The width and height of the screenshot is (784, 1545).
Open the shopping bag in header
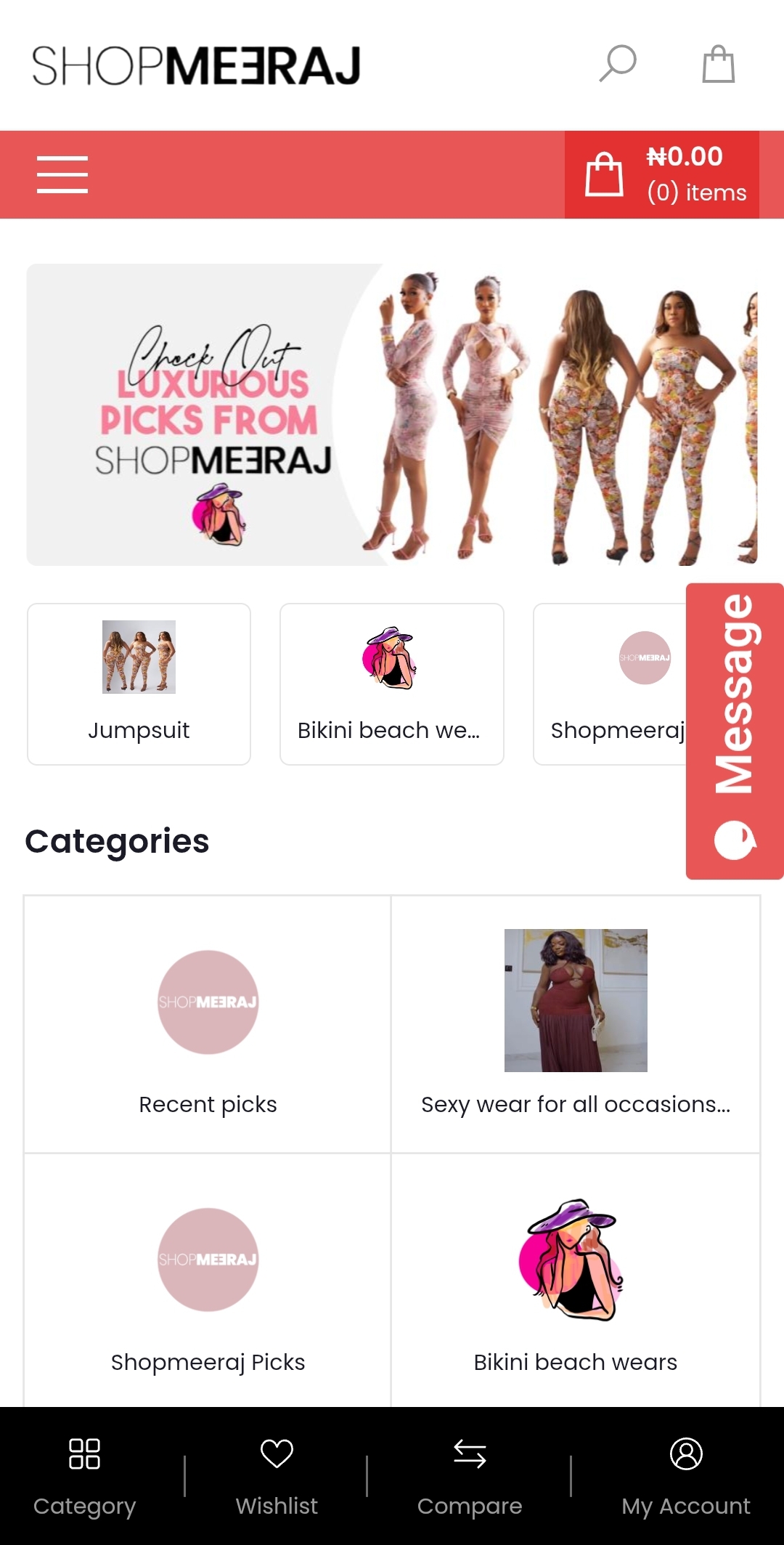click(x=718, y=64)
